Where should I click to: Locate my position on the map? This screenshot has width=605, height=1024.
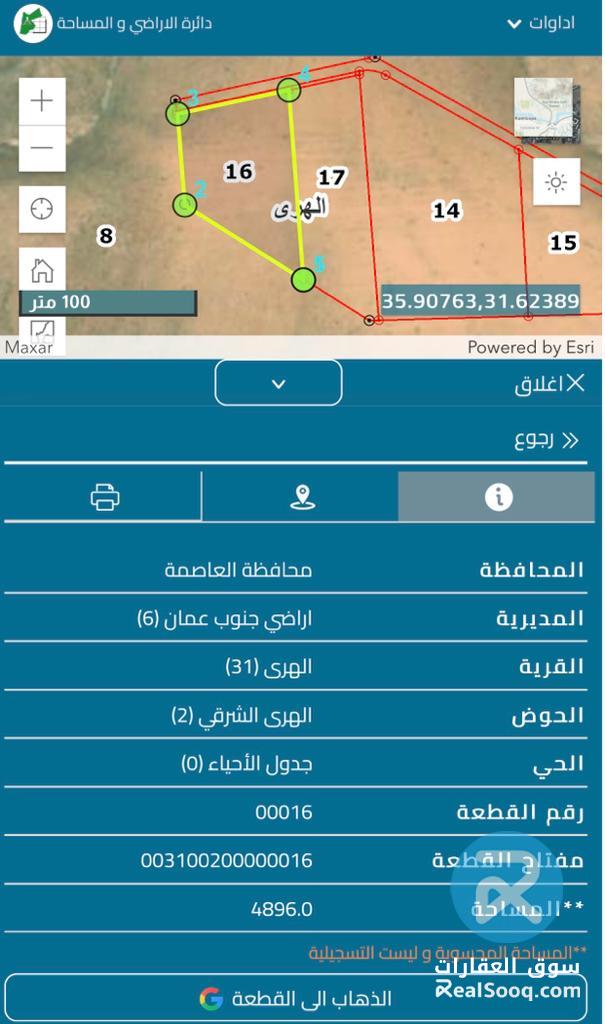(x=42, y=209)
